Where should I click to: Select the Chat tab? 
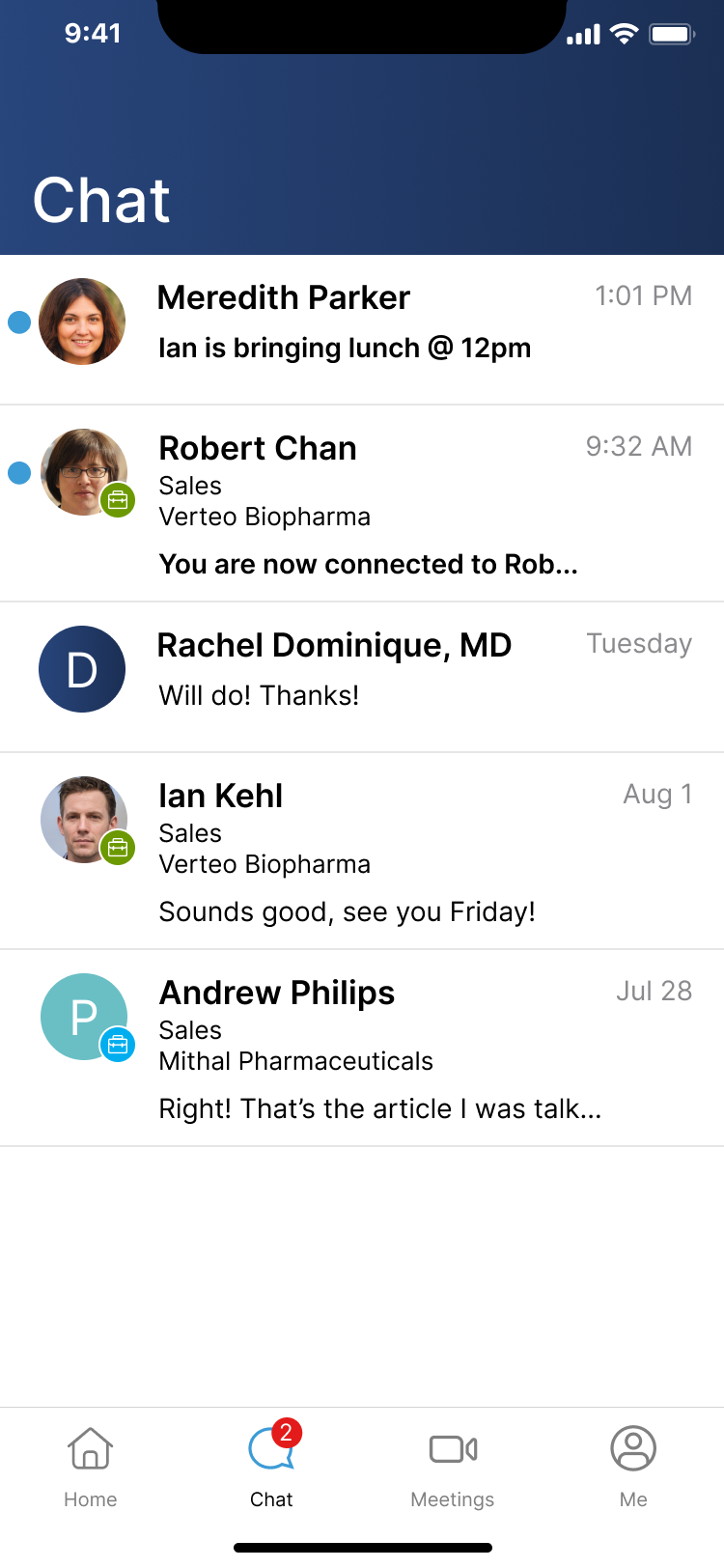pyautogui.click(x=271, y=1468)
